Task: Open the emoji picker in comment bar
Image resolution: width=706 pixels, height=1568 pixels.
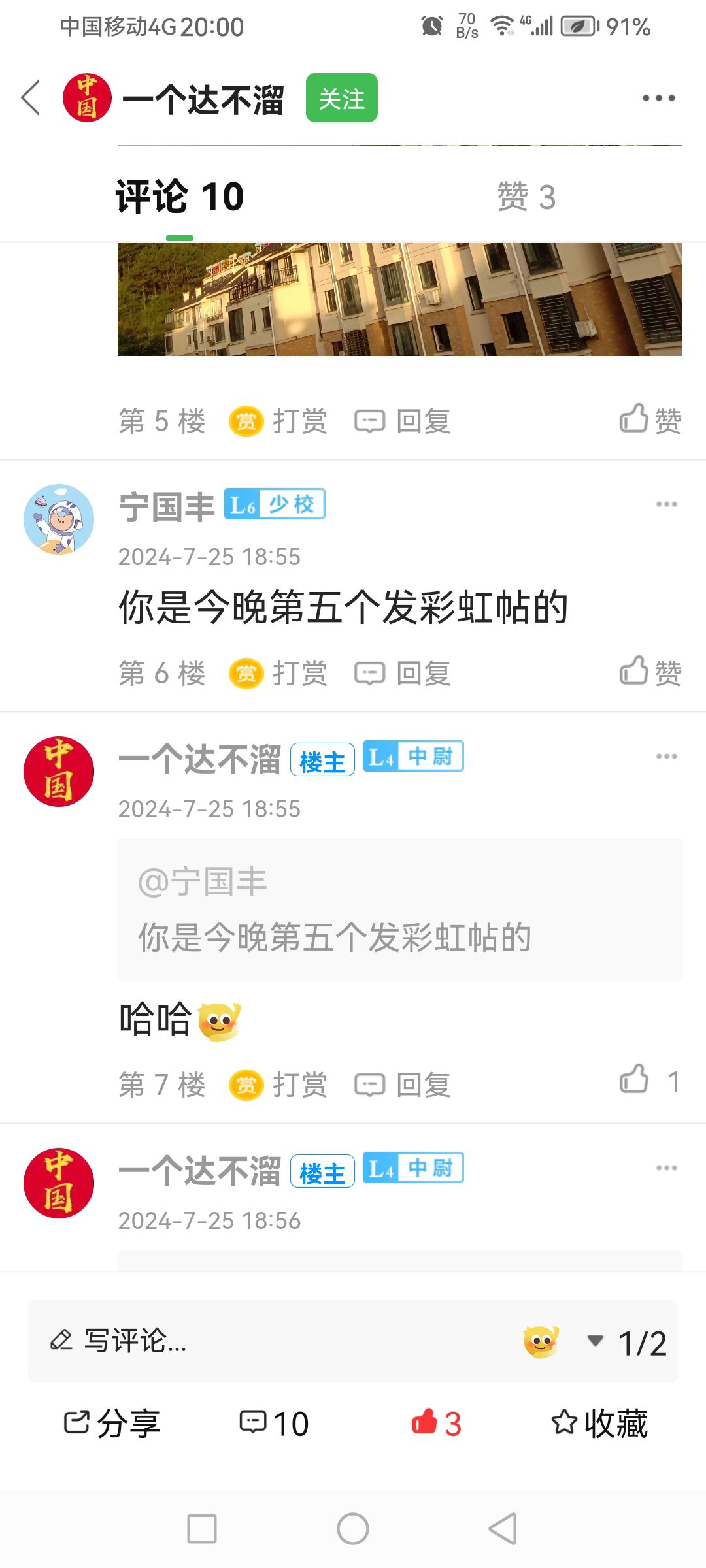Action: [x=541, y=1342]
